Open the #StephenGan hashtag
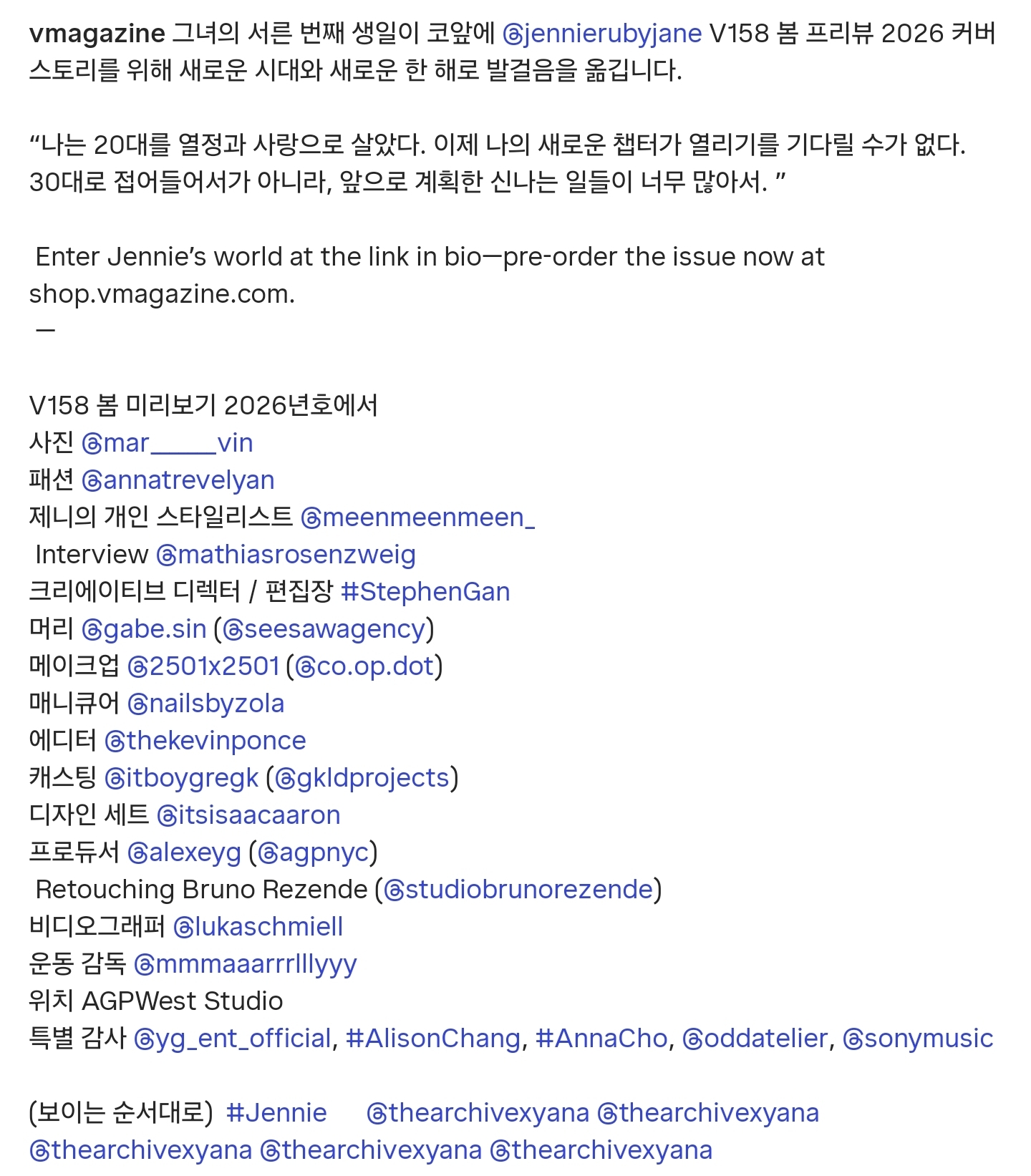Screen dimensions: 1031x1176 [425, 592]
